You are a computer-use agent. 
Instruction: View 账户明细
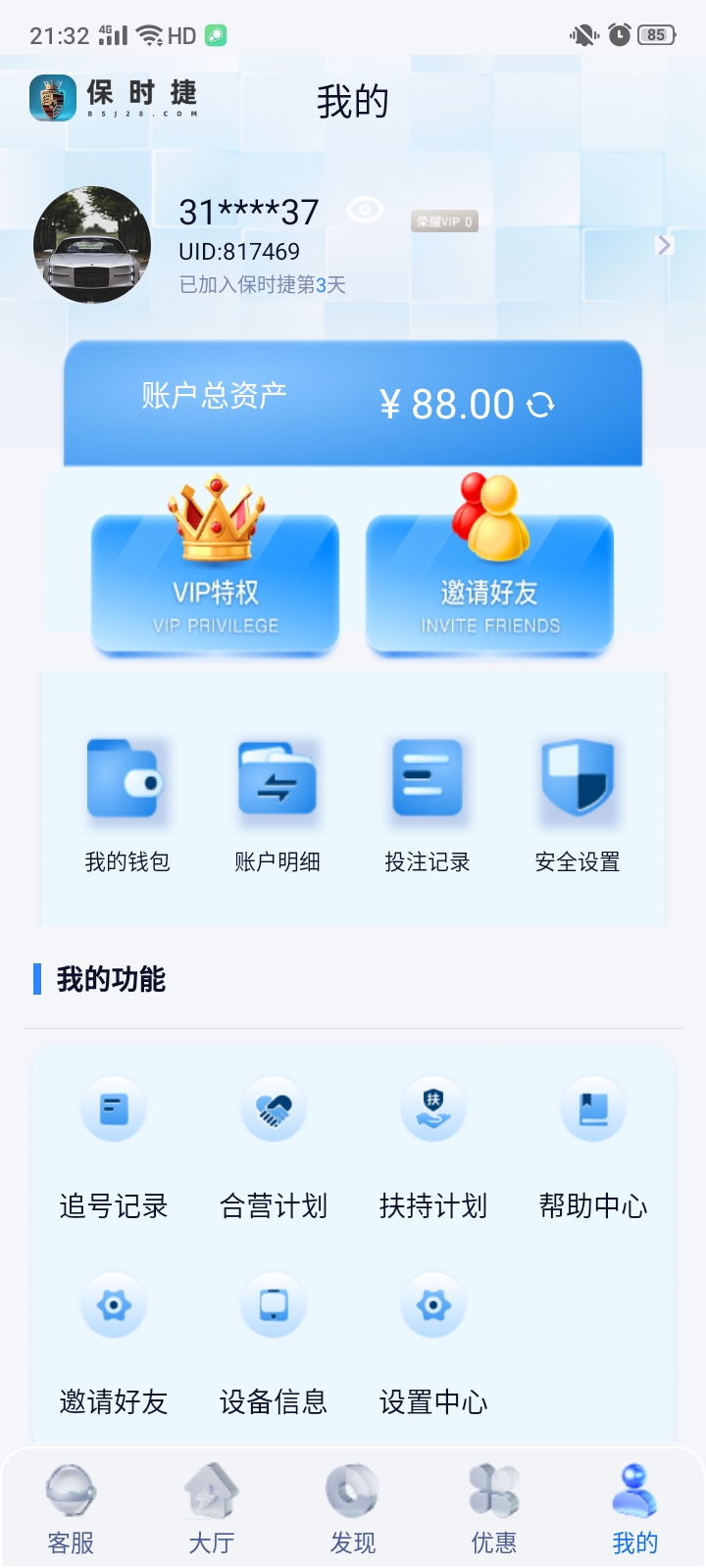277,806
